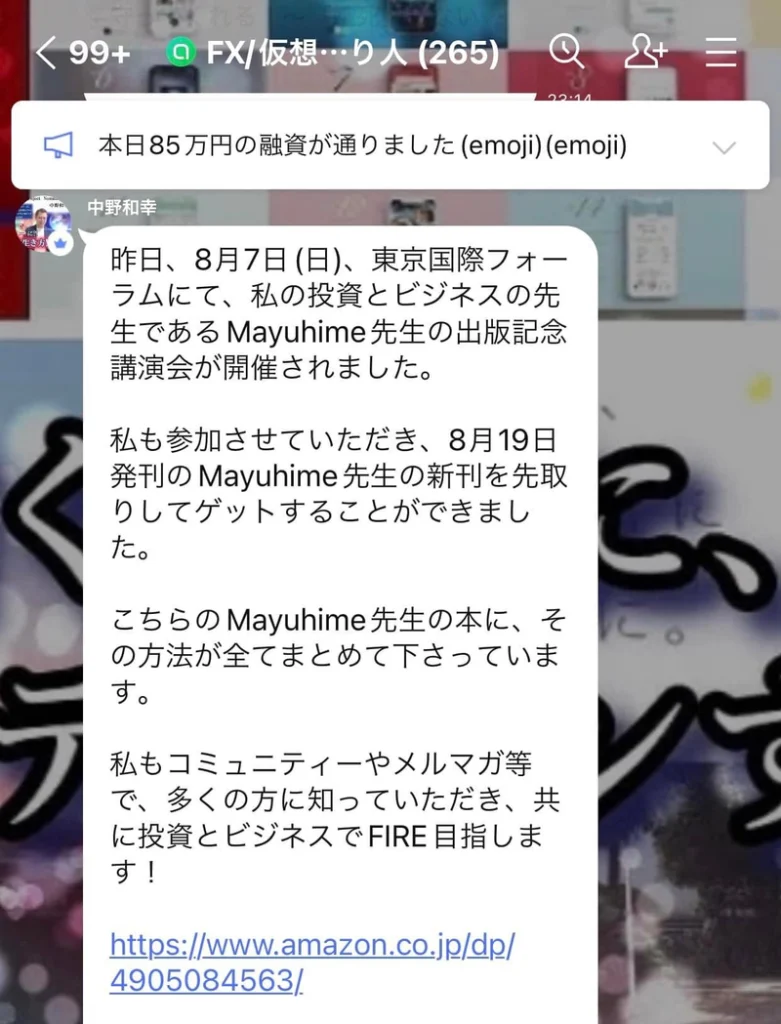The image size is (781, 1024).
Task: Open the pinned 85万円 loan announcement
Action: click(362, 147)
